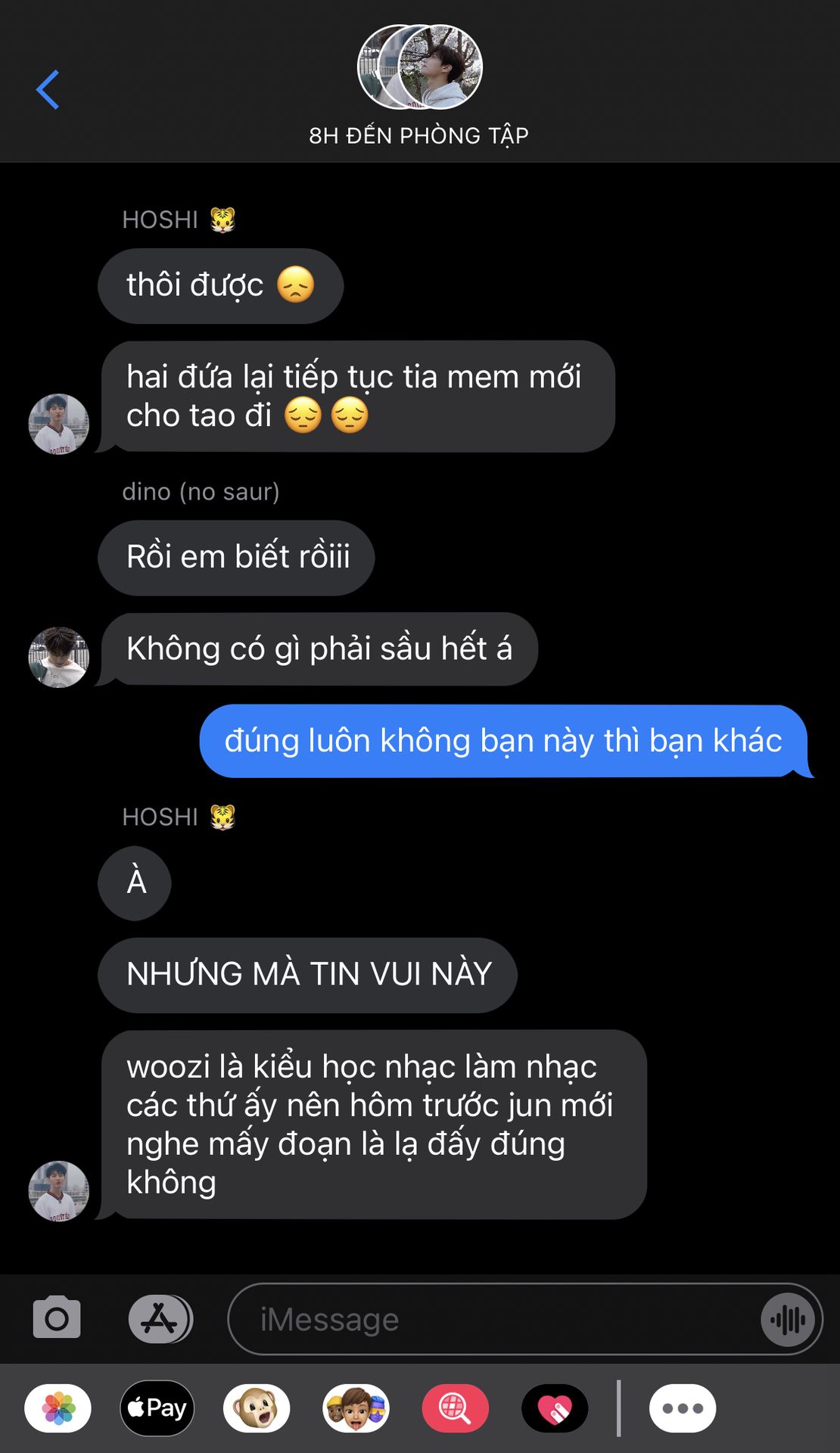
Task: Open Apple Pay in the app drawer
Action: [157, 1408]
